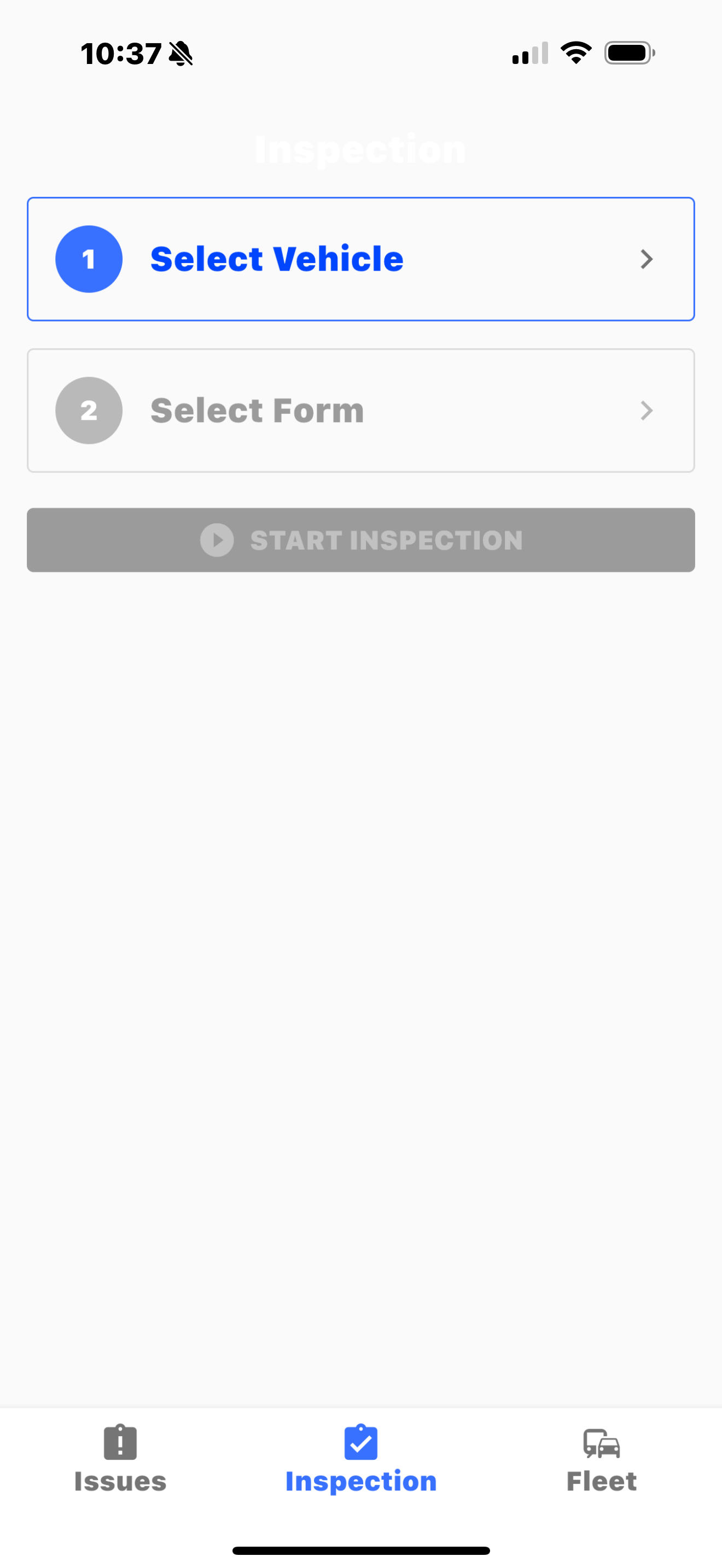The width and height of the screenshot is (722, 1568).
Task: Click the Wi-Fi indicator in the status bar
Action: (x=575, y=53)
